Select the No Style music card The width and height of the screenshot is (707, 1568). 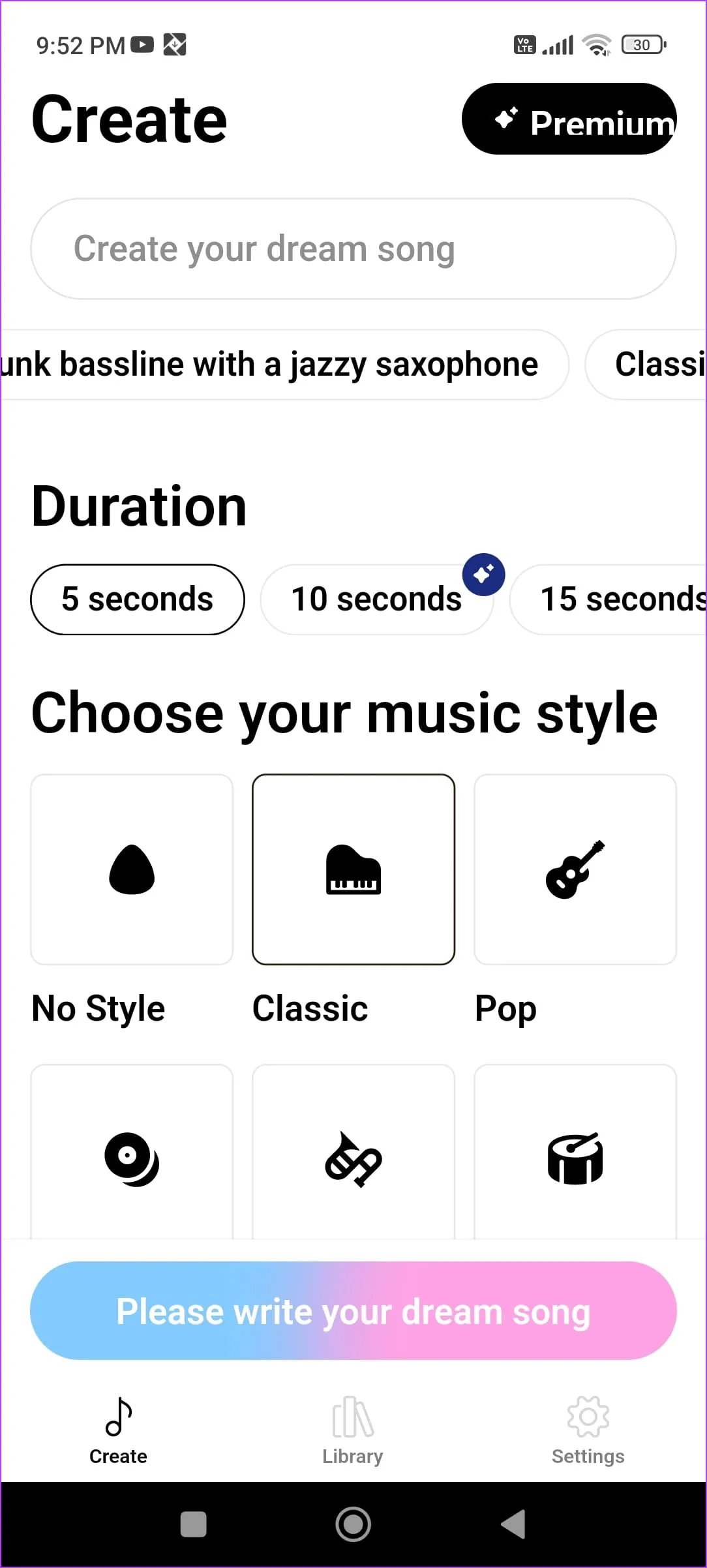[132, 869]
